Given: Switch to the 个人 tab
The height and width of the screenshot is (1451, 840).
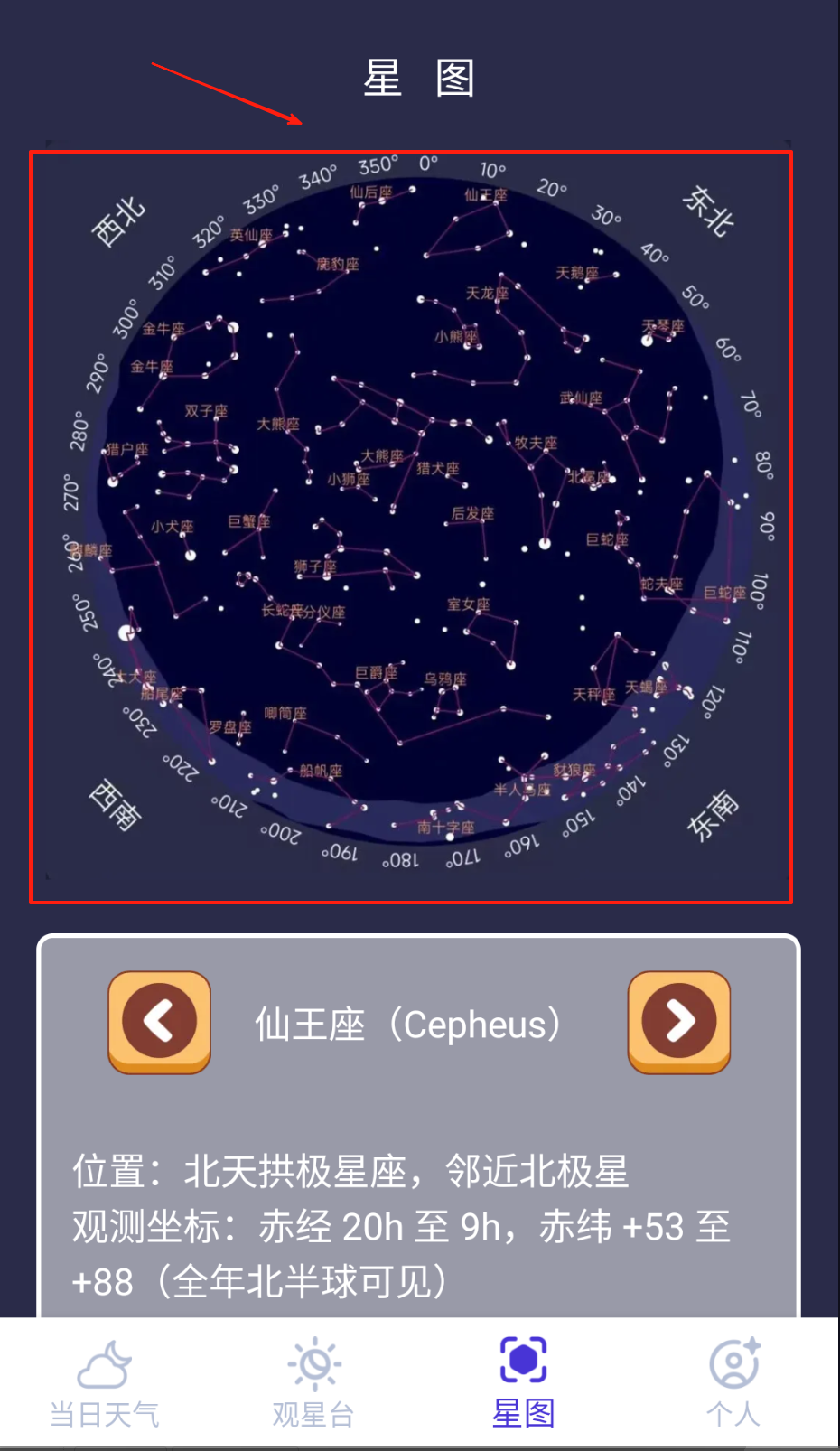Looking at the screenshot, I should [733, 1383].
